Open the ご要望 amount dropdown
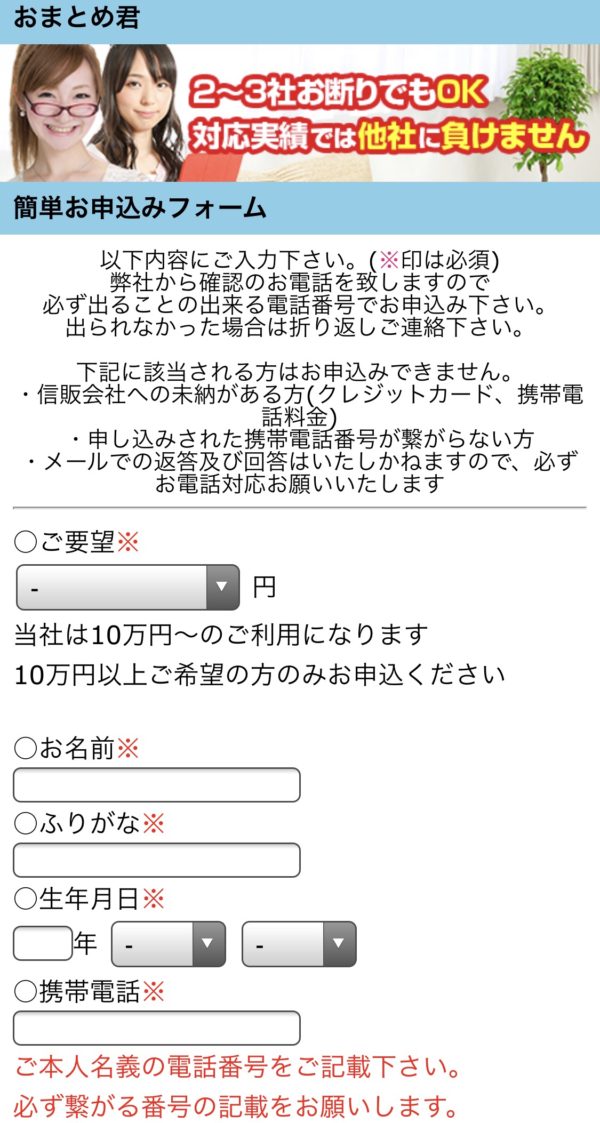This screenshot has height=1123, width=600. click(x=128, y=587)
